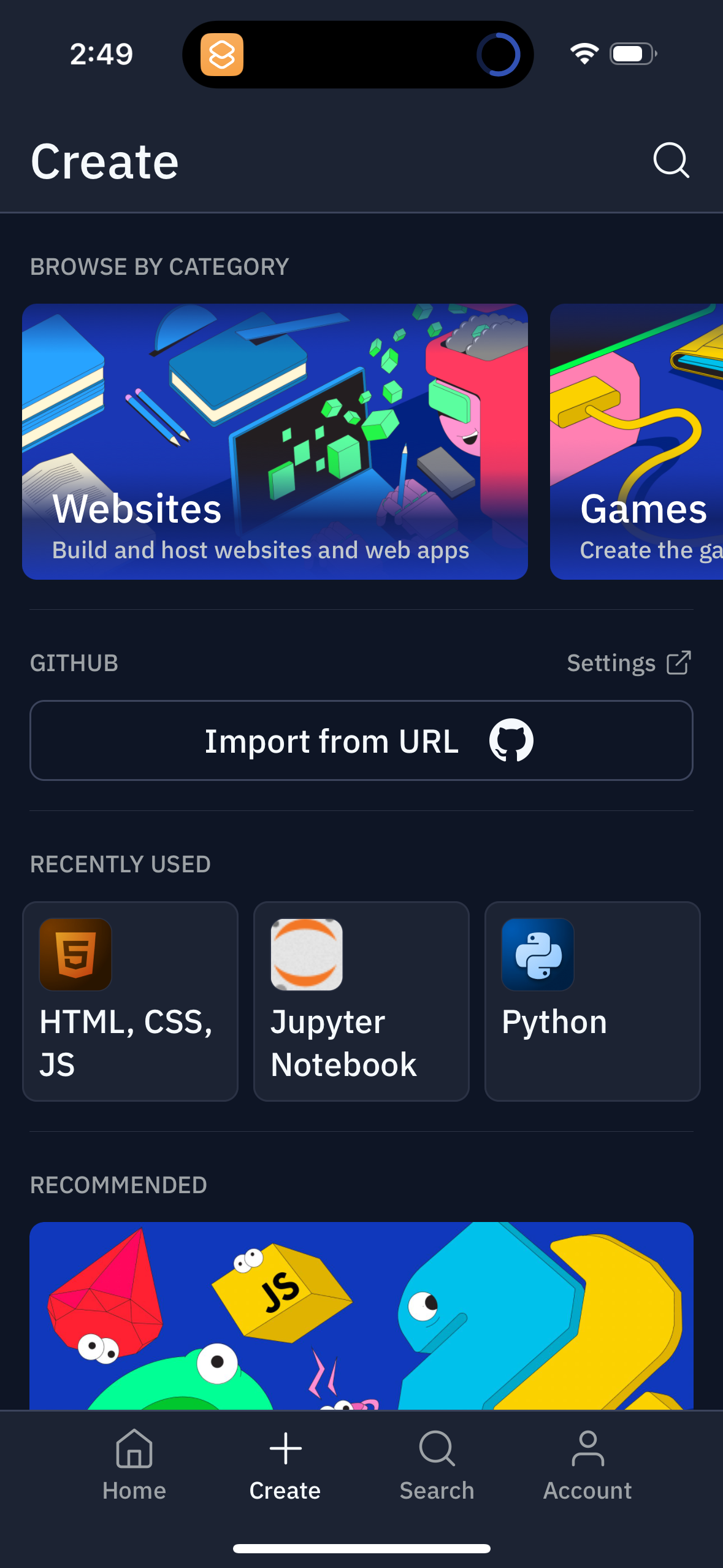Tap the loading spinner in the Dynamic Island
This screenshot has width=723, height=1568.
click(x=500, y=54)
